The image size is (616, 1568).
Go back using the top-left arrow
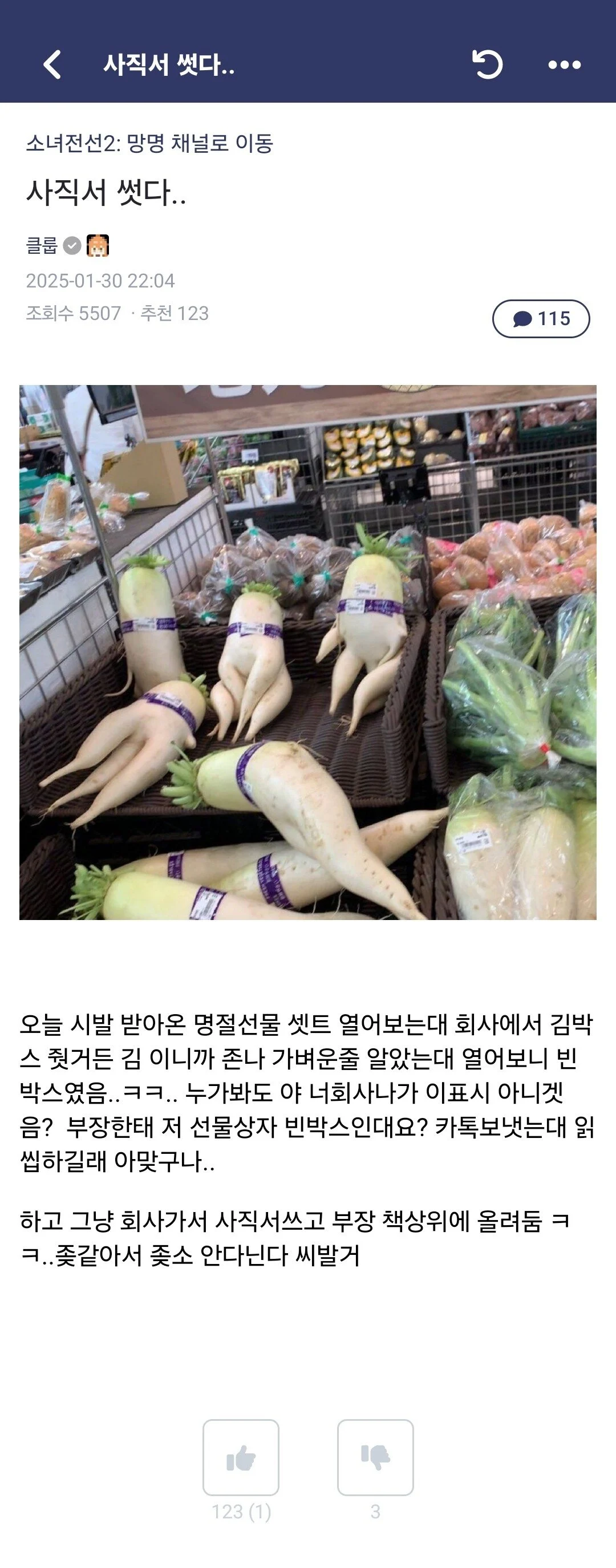click(52, 64)
